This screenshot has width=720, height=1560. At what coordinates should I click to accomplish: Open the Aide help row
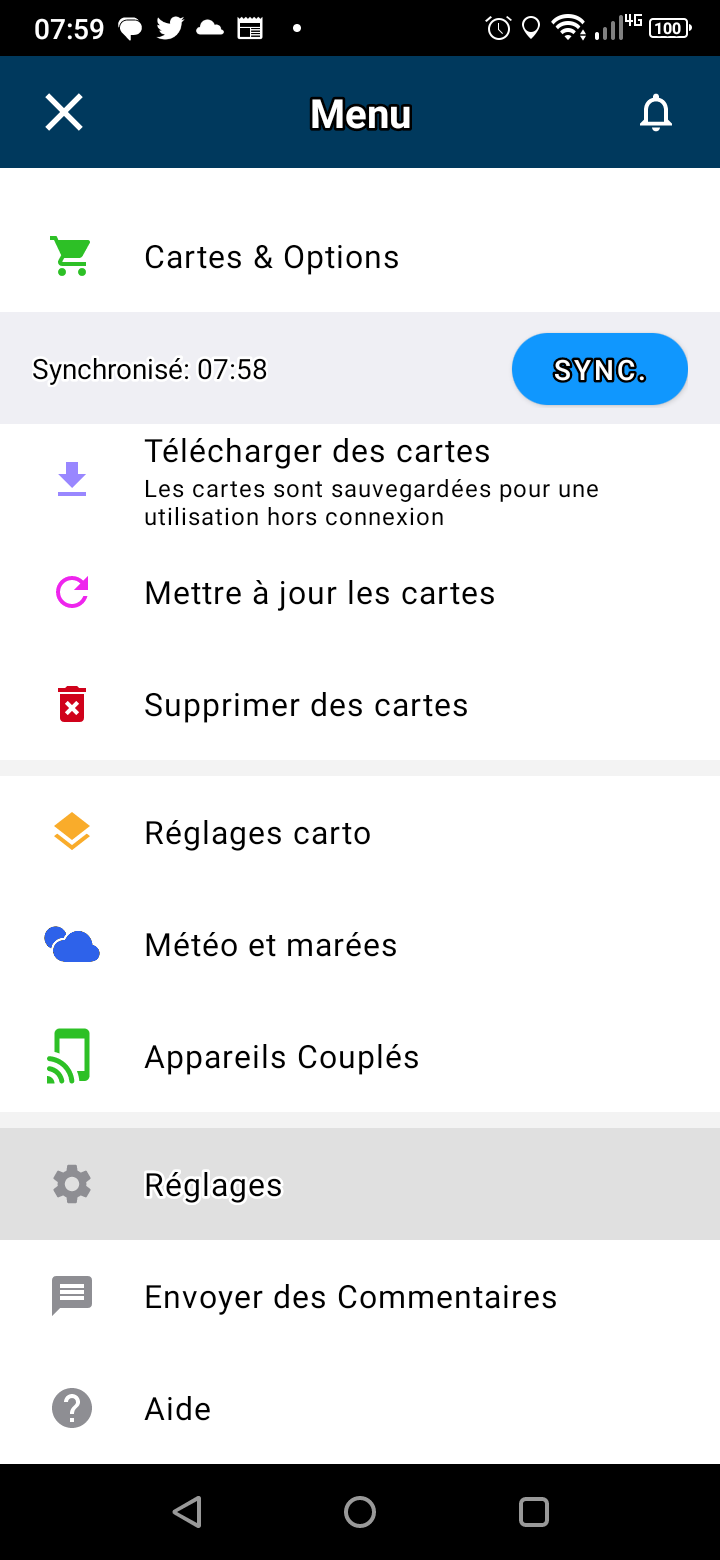point(360,1409)
